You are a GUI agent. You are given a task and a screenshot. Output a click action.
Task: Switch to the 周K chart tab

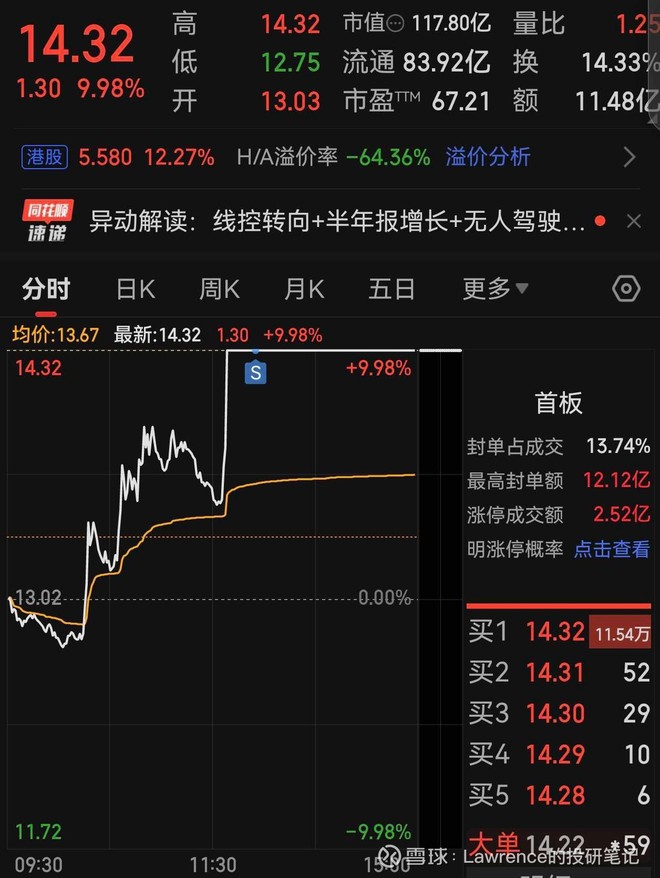pyautogui.click(x=219, y=290)
